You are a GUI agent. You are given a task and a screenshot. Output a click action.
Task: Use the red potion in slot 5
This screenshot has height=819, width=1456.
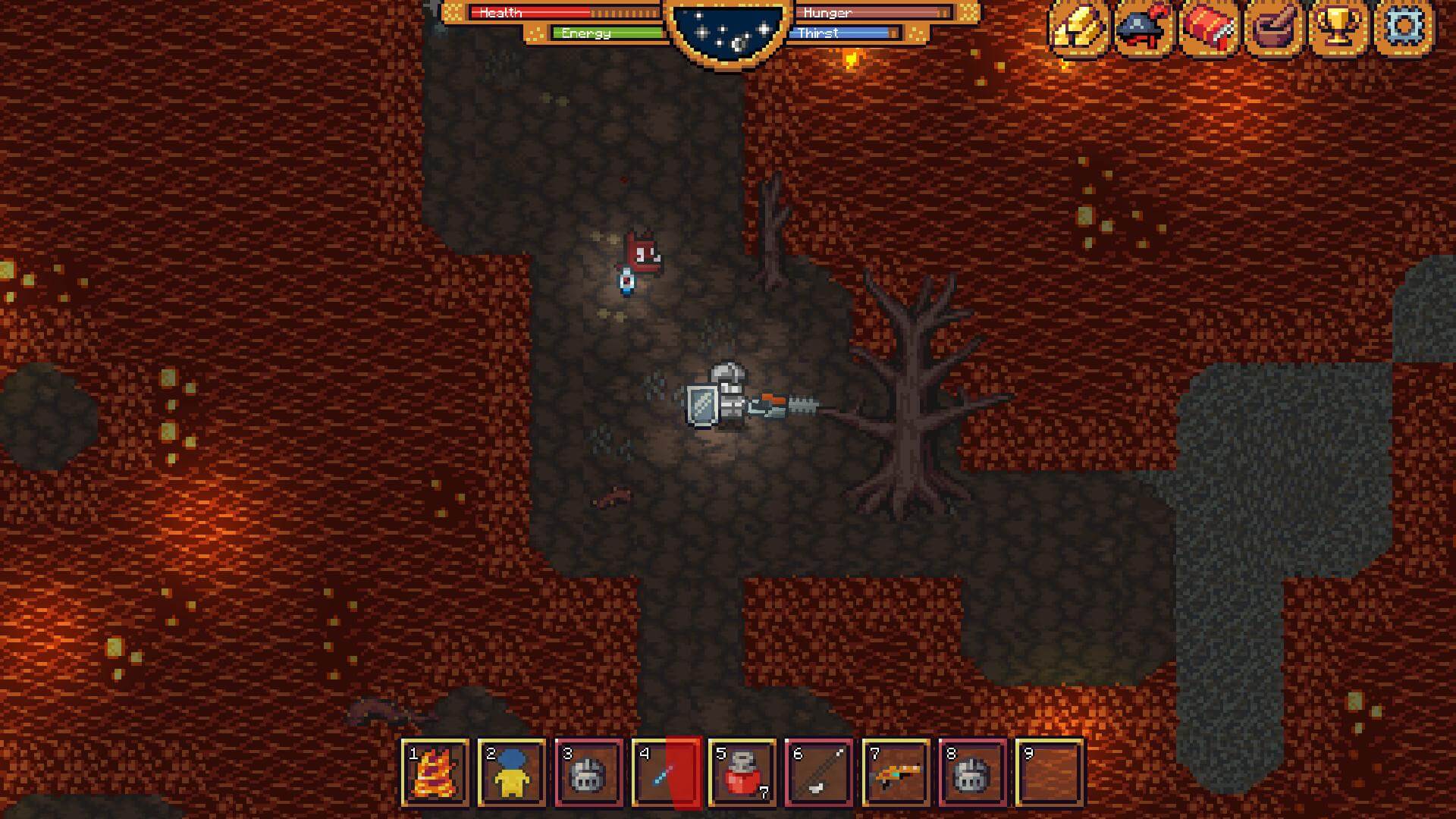[742, 773]
